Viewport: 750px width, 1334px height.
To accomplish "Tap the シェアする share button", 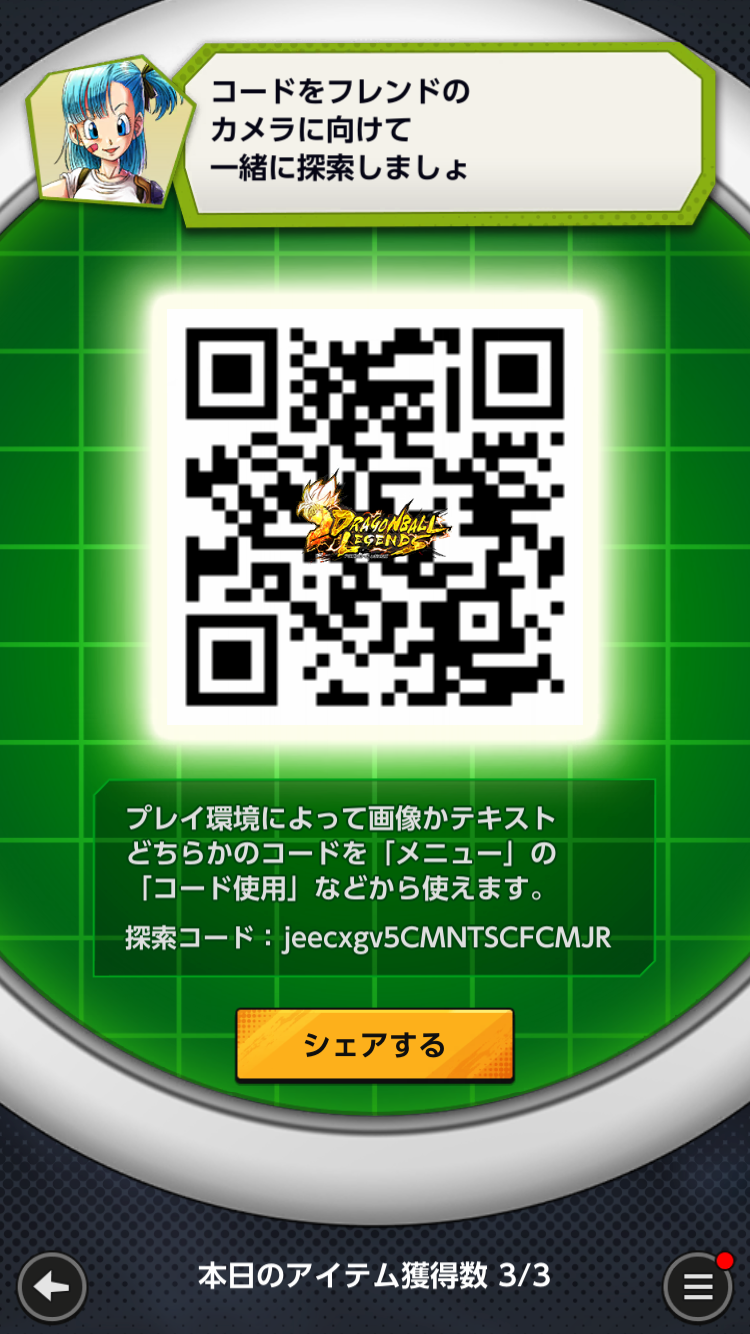I will (375, 1045).
